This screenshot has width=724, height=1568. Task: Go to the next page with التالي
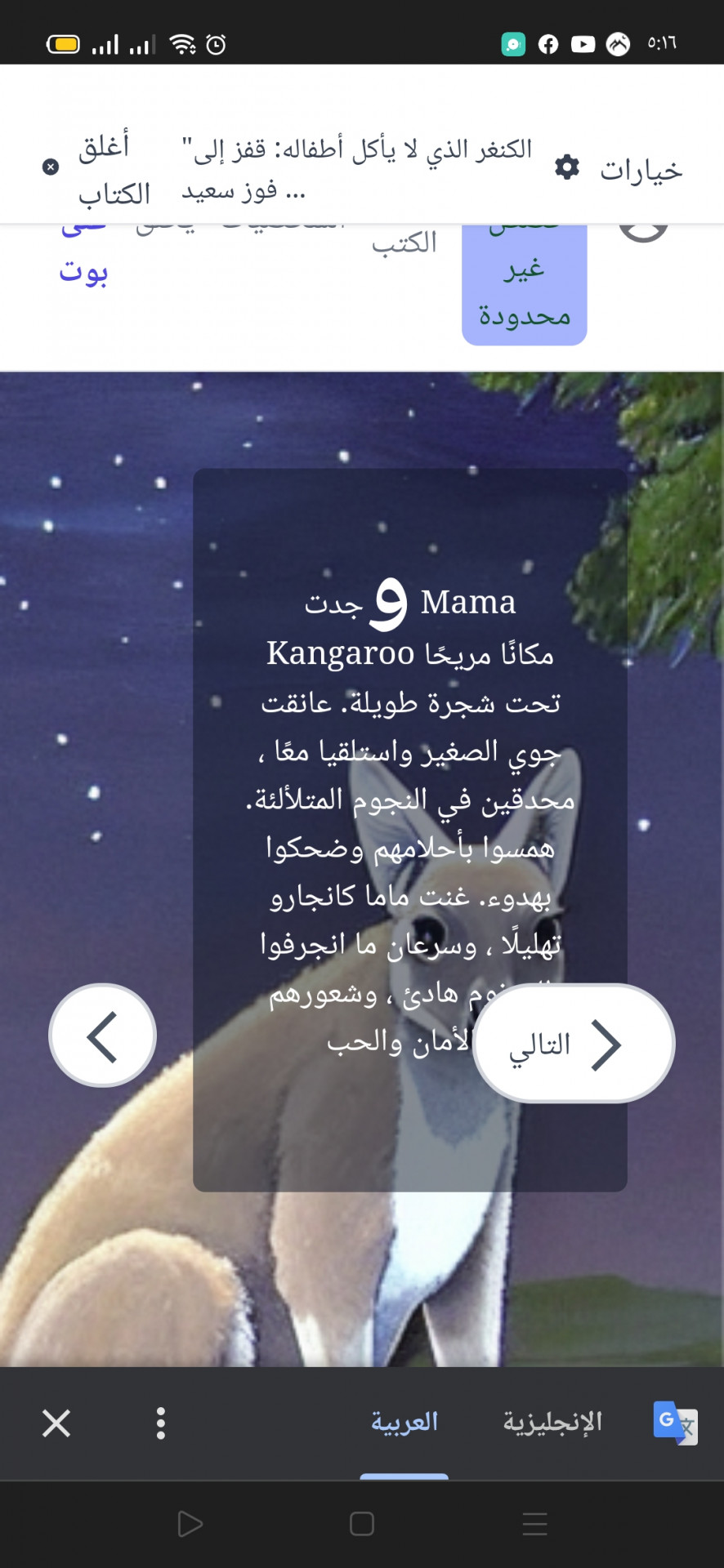click(574, 1044)
